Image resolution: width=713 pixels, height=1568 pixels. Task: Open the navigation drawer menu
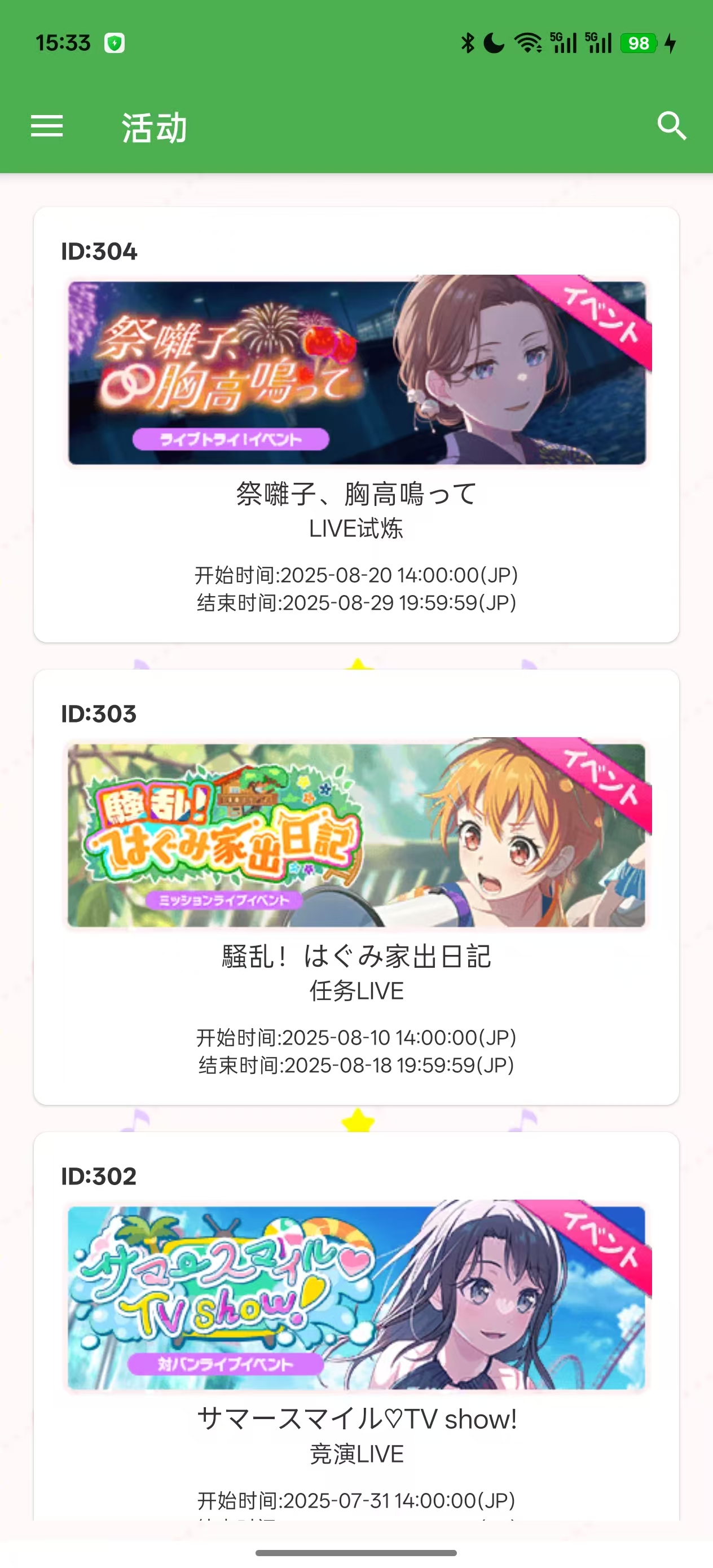click(47, 126)
